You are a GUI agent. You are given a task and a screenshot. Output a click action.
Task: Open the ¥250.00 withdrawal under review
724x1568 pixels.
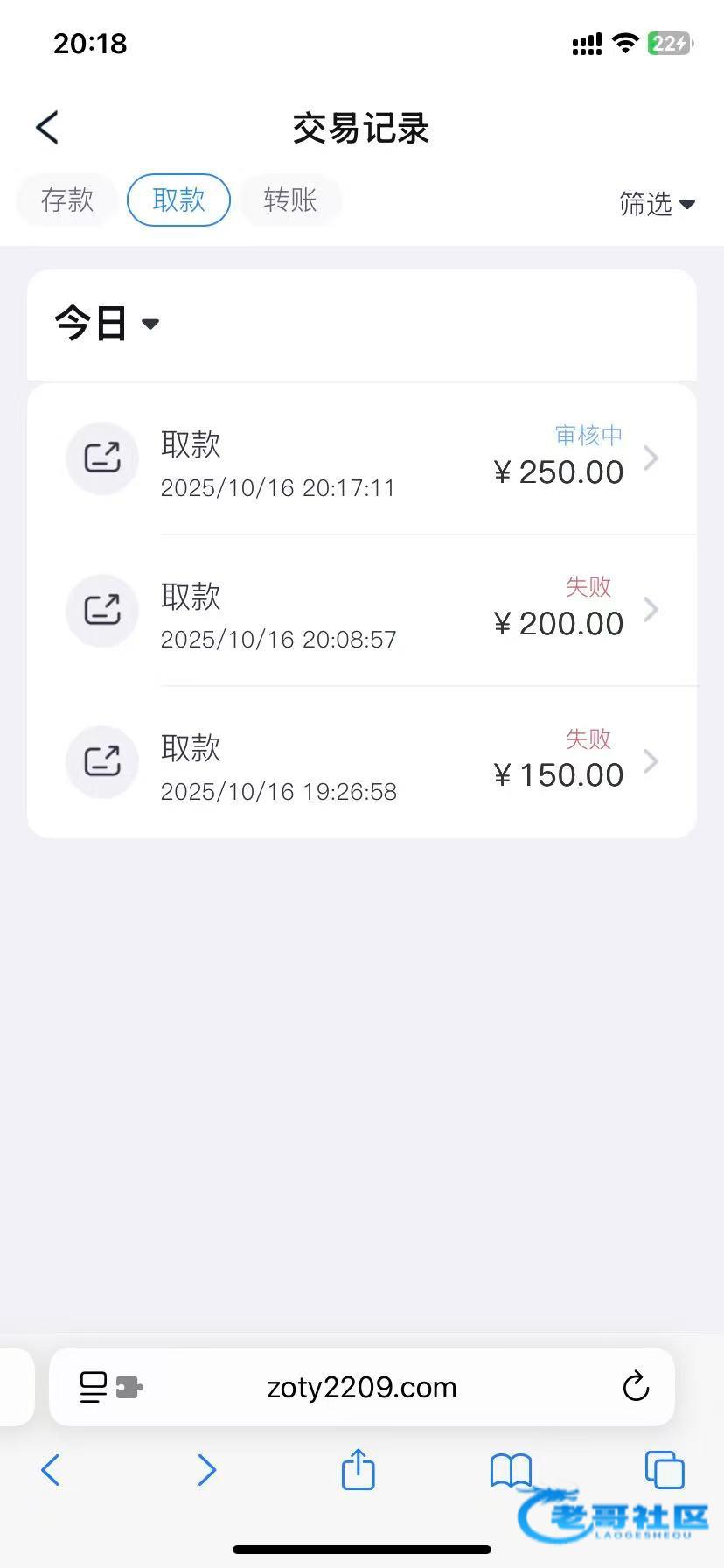(x=362, y=458)
